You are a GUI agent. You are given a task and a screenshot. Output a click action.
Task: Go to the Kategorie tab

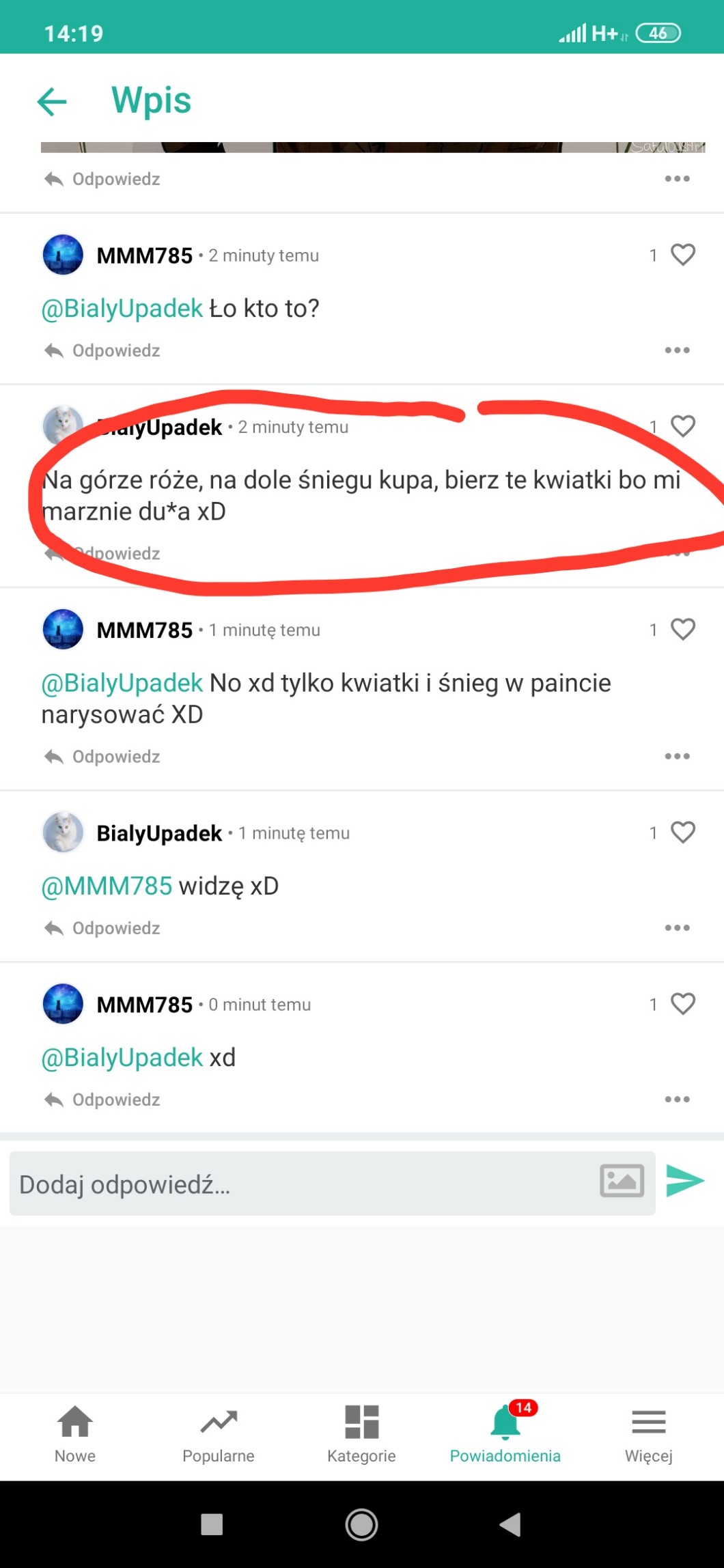click(361, 1433)
